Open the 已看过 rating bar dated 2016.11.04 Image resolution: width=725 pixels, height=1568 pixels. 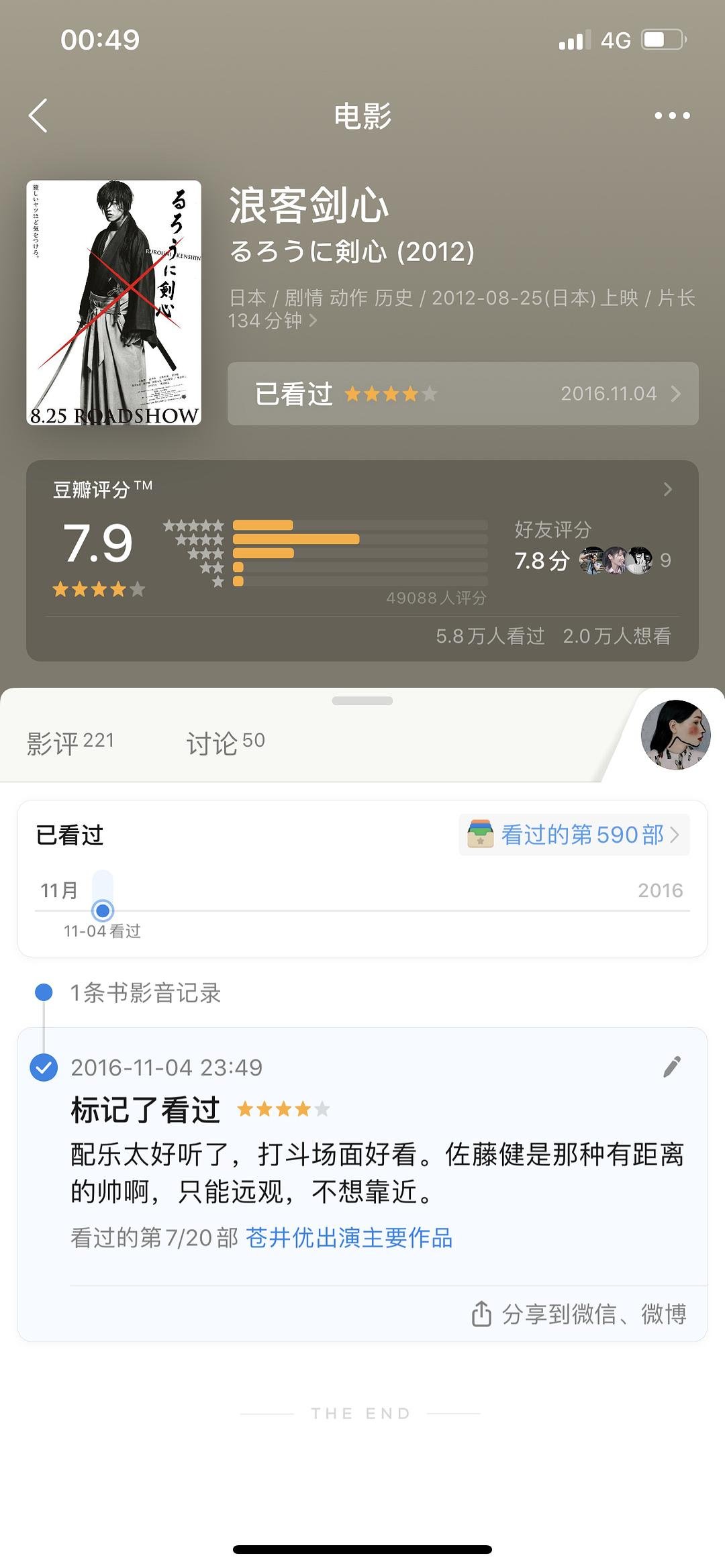coord(463,394)
